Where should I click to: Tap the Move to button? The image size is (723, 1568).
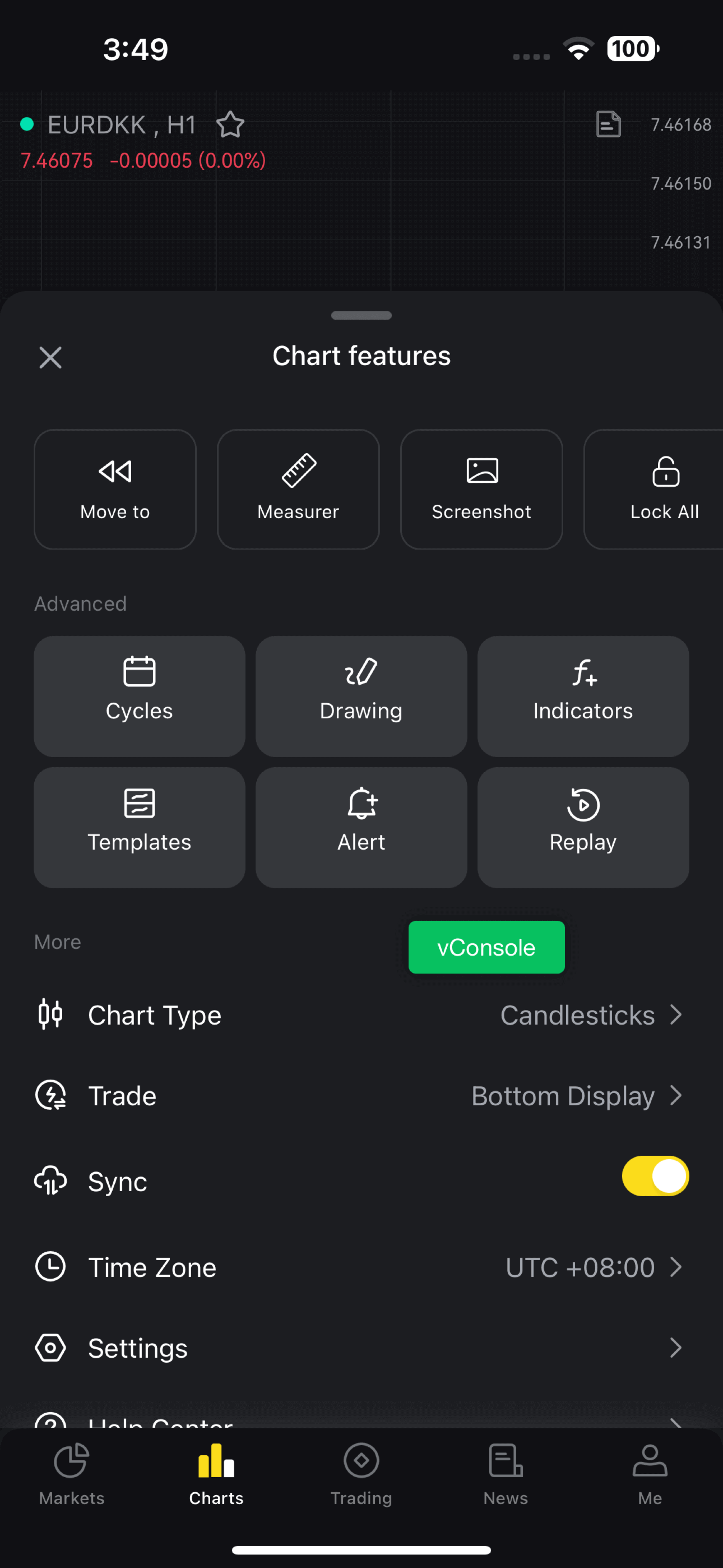[x=115, y=490]
